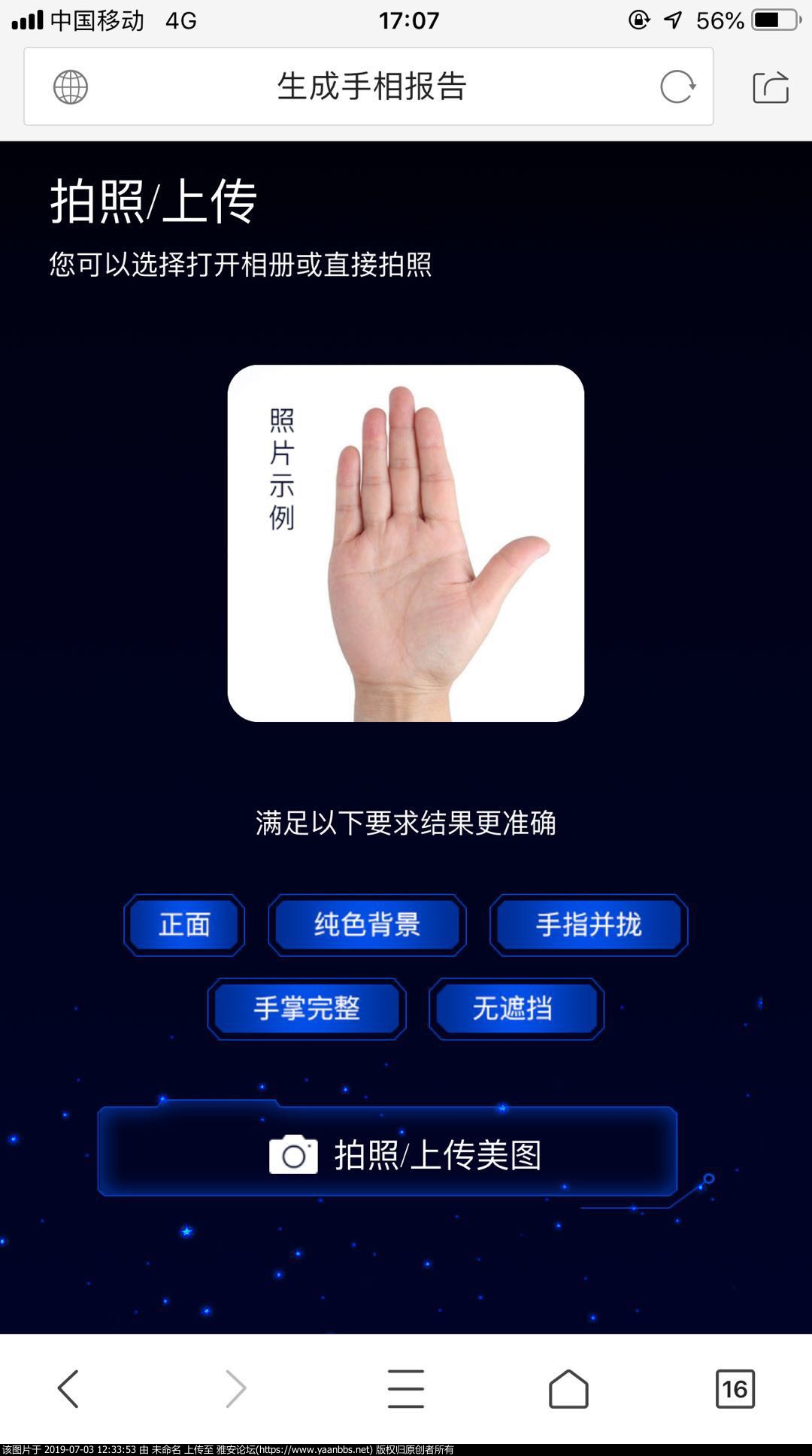Open the tab switcher showing 16 tabs
This screenshot has height=1456, width=812.
pyautogui.click(x=735, y=1388)
